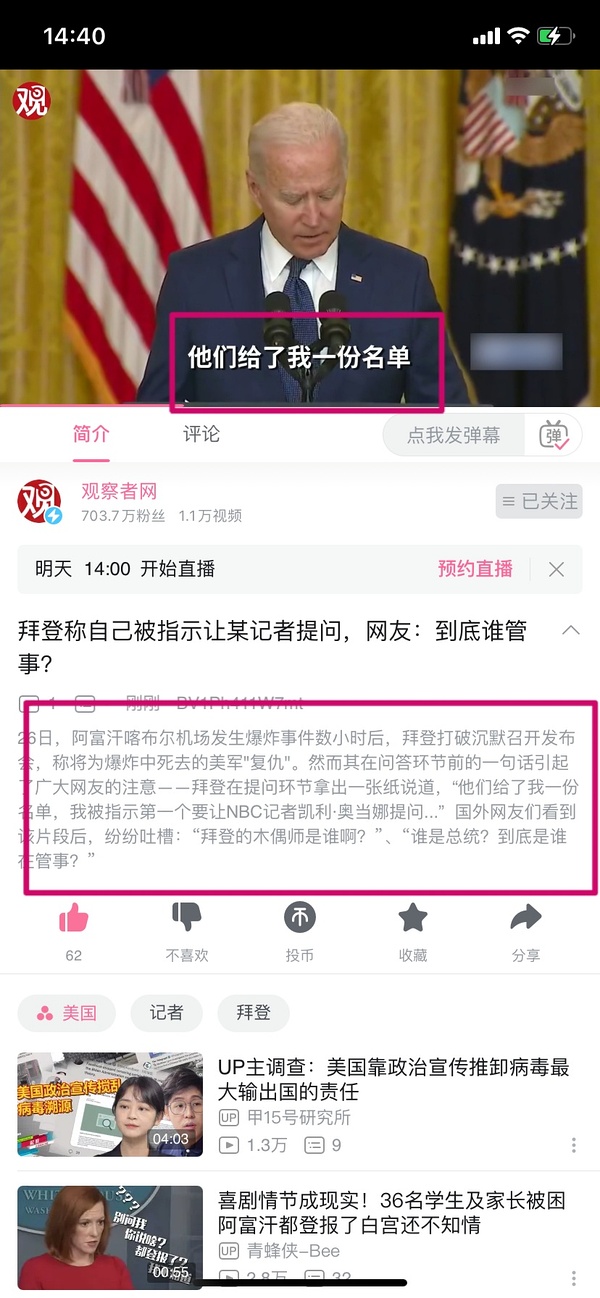Select the 记者 tag chip
This screenshot has height=1298, width=600.
pyautogui.click(x=166, y=1013)
